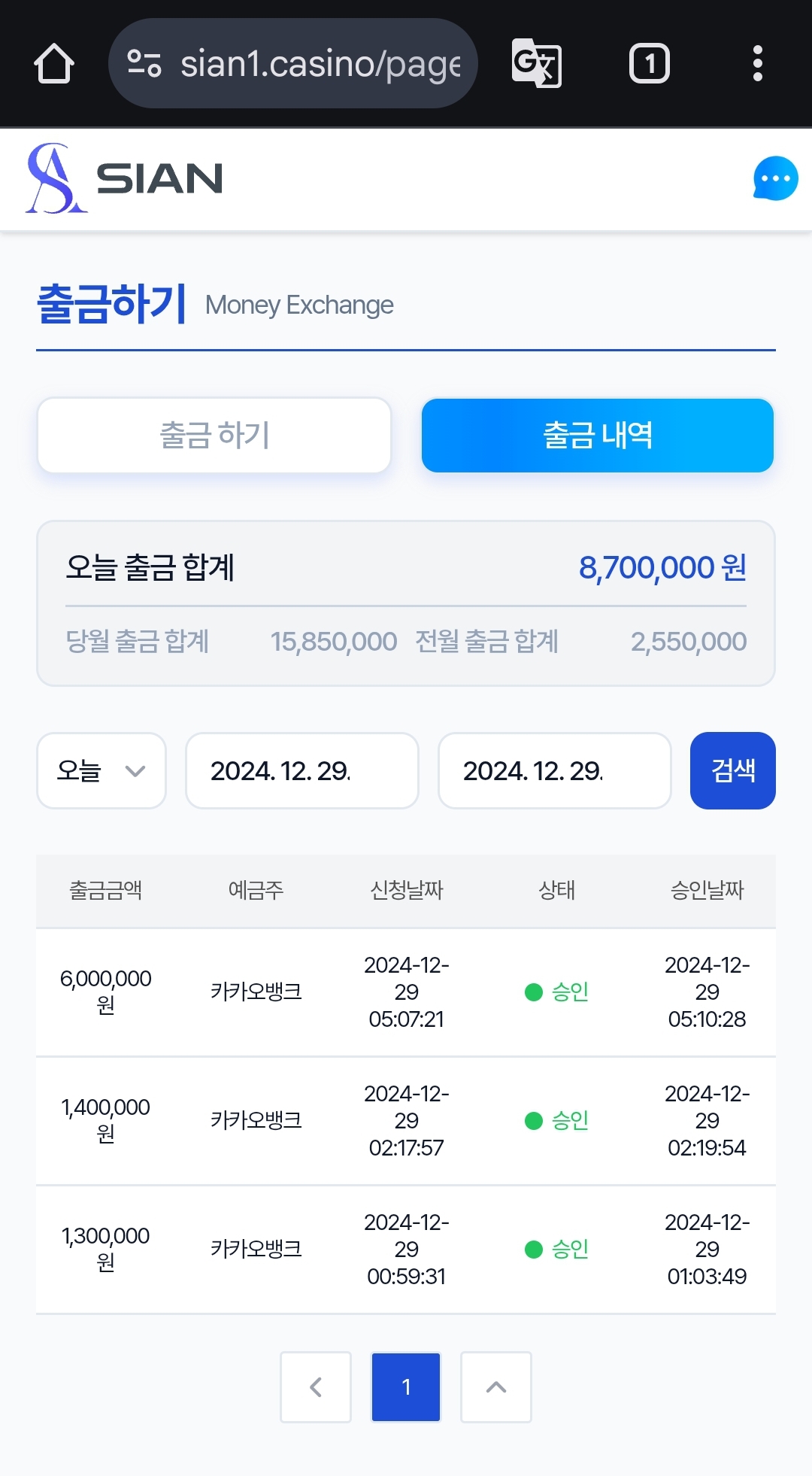The height and width of the screenshot is (1476, 812).
Task: Tap the 검색 search button
Action: pyautogui.click(x=733, y=770)
